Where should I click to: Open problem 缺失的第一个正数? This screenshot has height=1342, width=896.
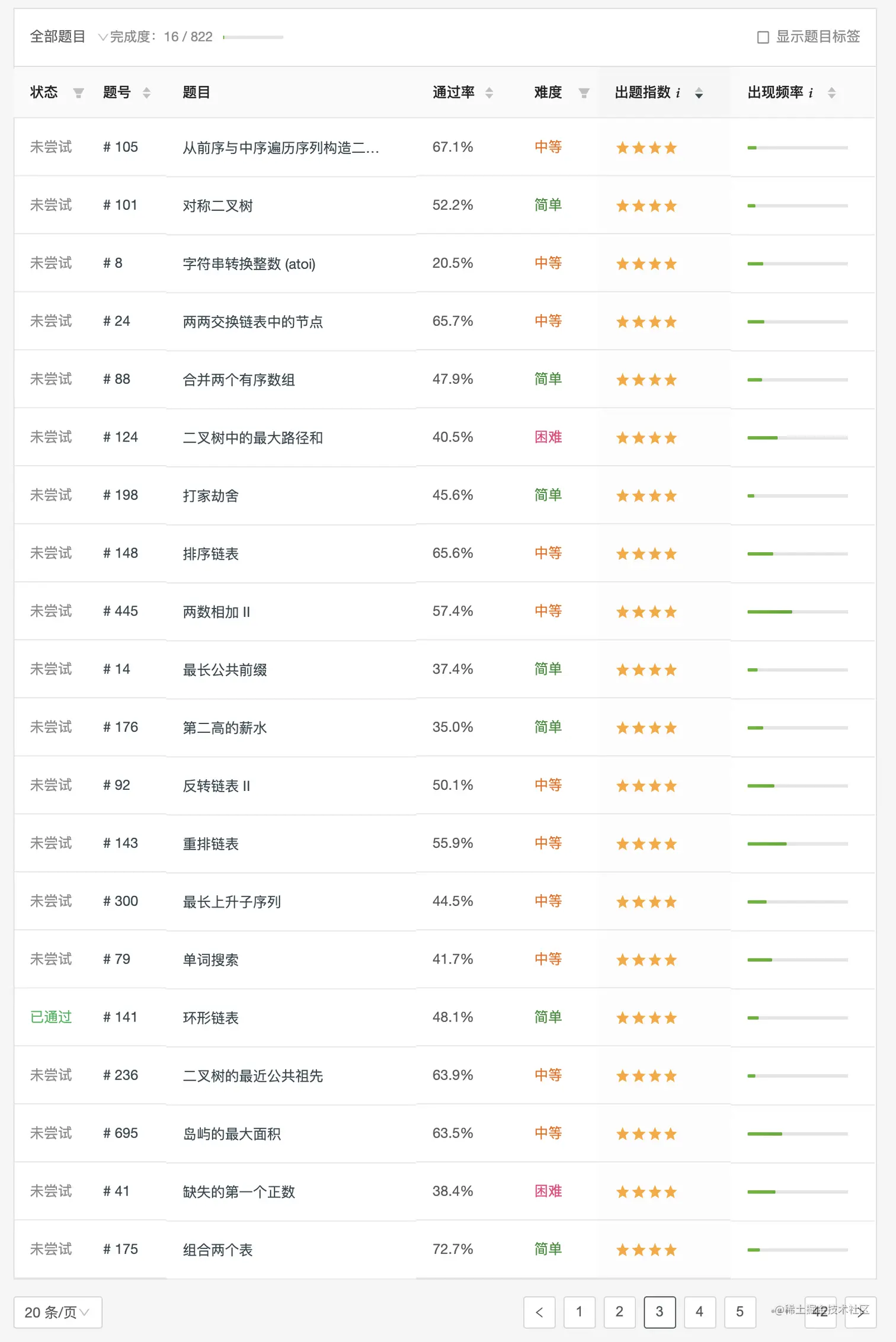238,1192
